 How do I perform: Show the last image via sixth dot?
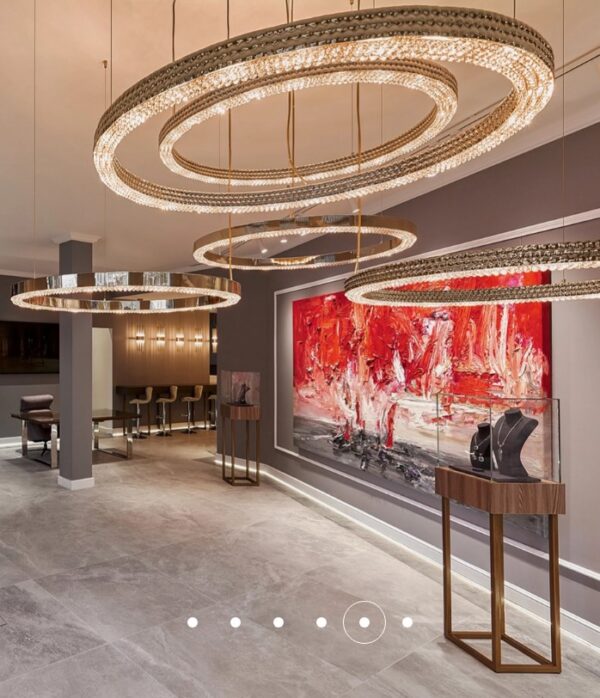(407, 622)
